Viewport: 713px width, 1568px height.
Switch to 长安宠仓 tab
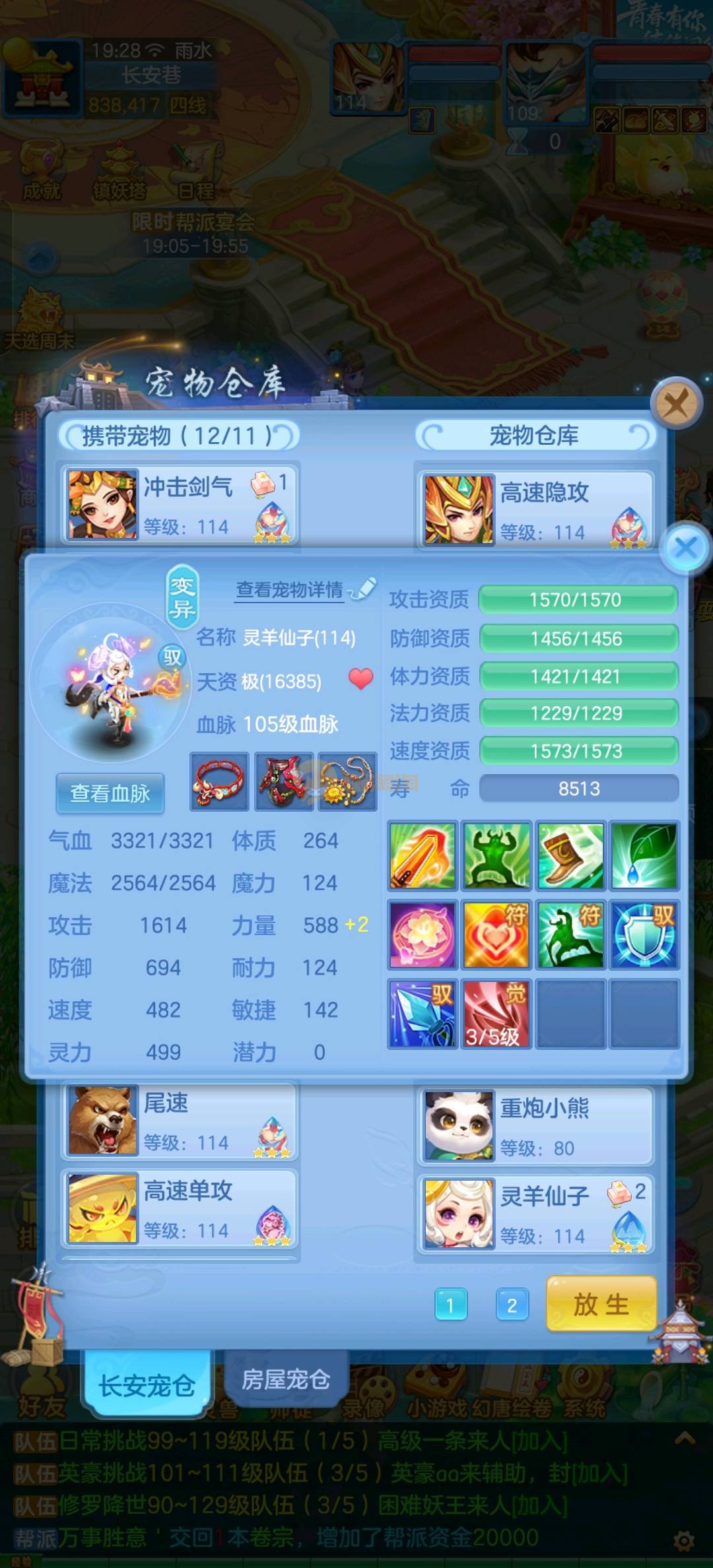[147, 1385]
